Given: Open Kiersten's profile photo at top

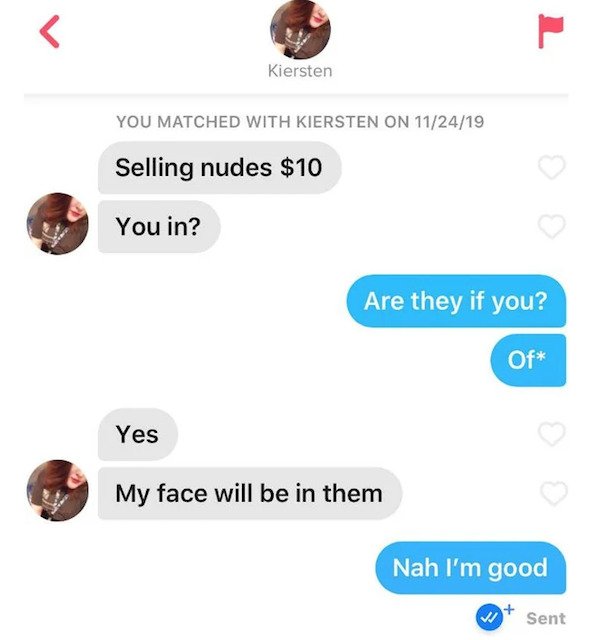Looking at the screenshot, I should click(x=300, y=29).
